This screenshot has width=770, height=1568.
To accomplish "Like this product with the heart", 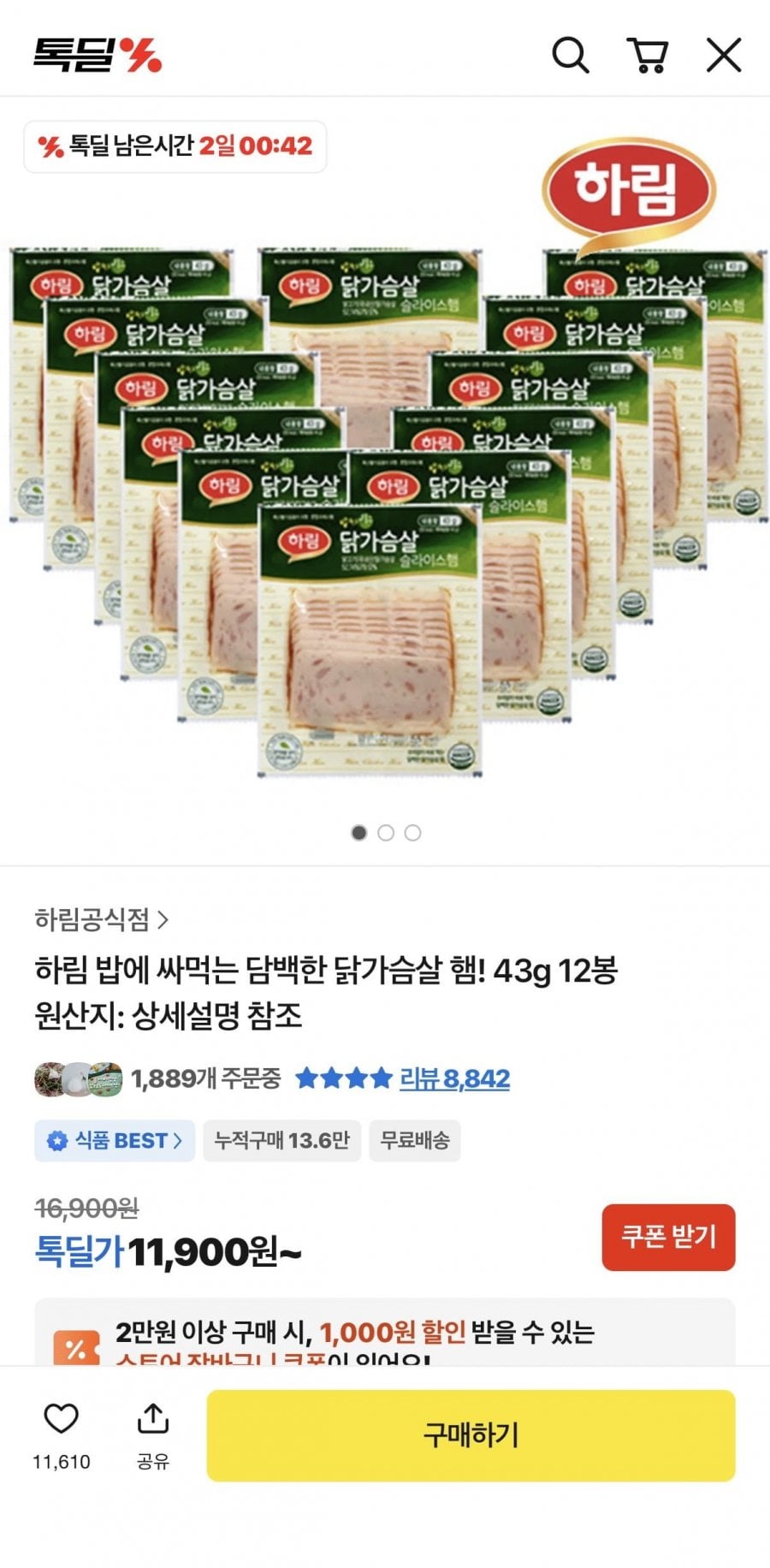I will 61,1420.
